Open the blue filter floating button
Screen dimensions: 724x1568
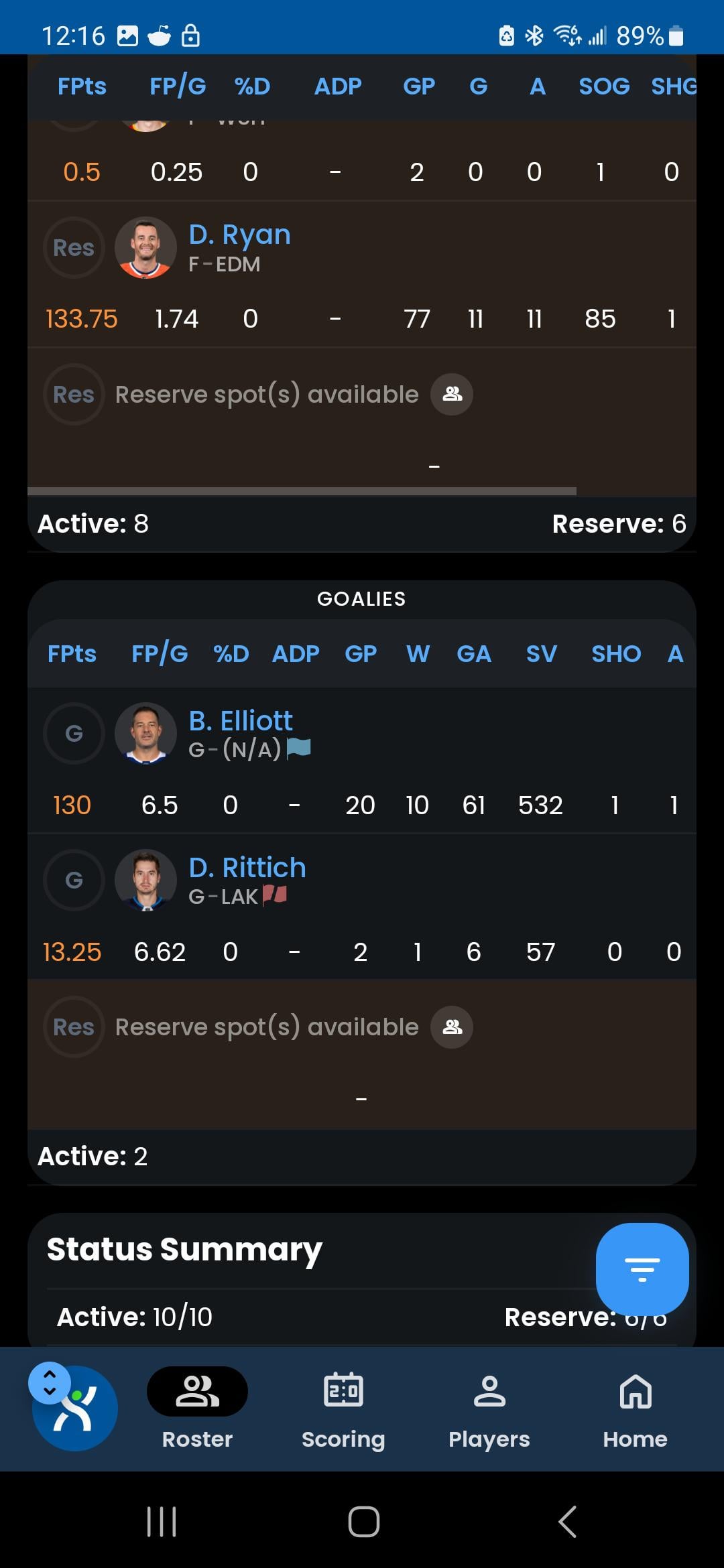pos(642,1269)
